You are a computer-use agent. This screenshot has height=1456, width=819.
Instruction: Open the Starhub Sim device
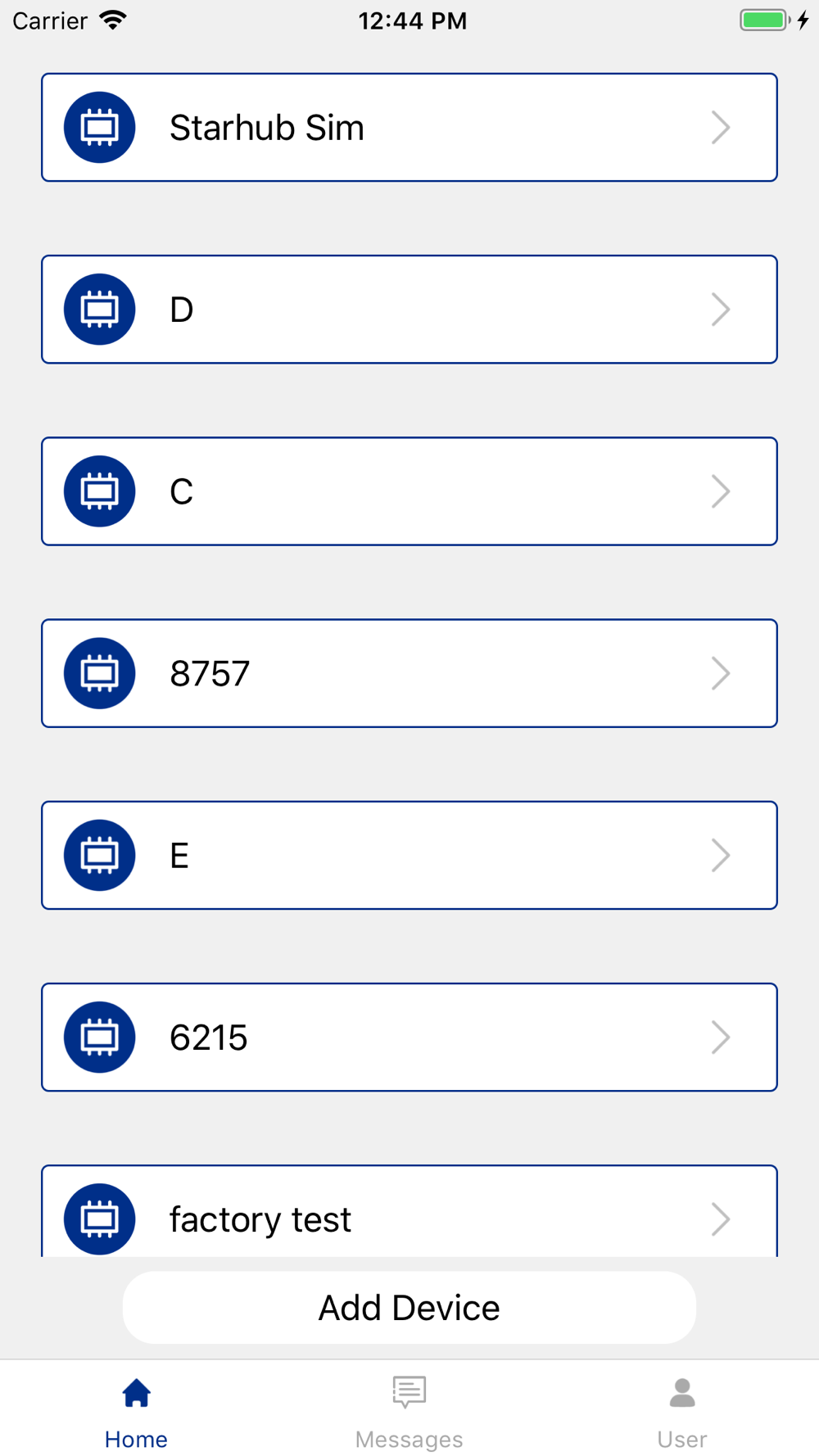409,128
